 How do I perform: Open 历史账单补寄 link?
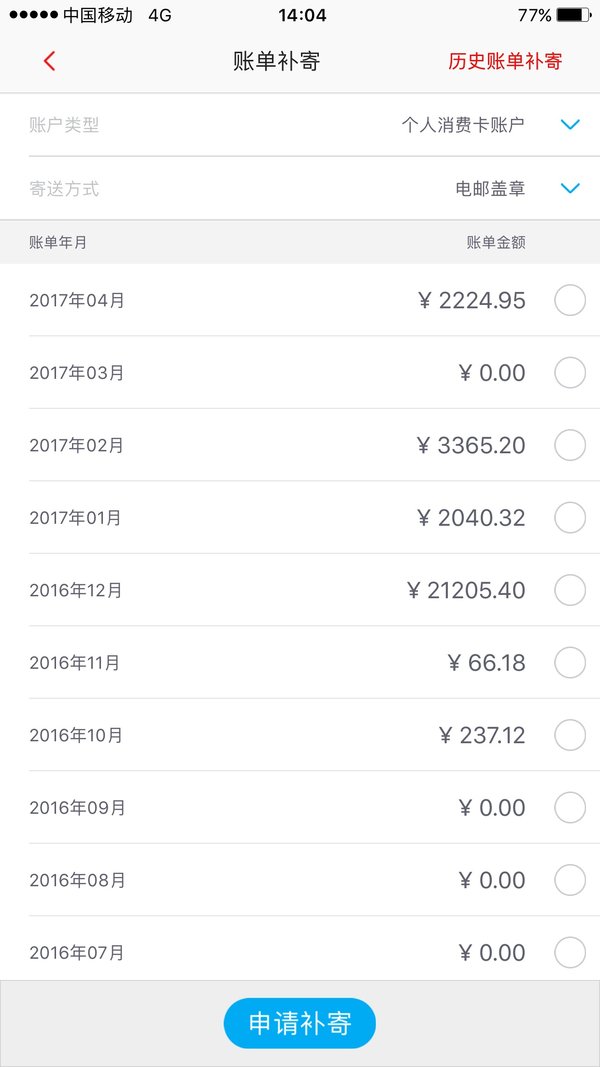[505, 61]
